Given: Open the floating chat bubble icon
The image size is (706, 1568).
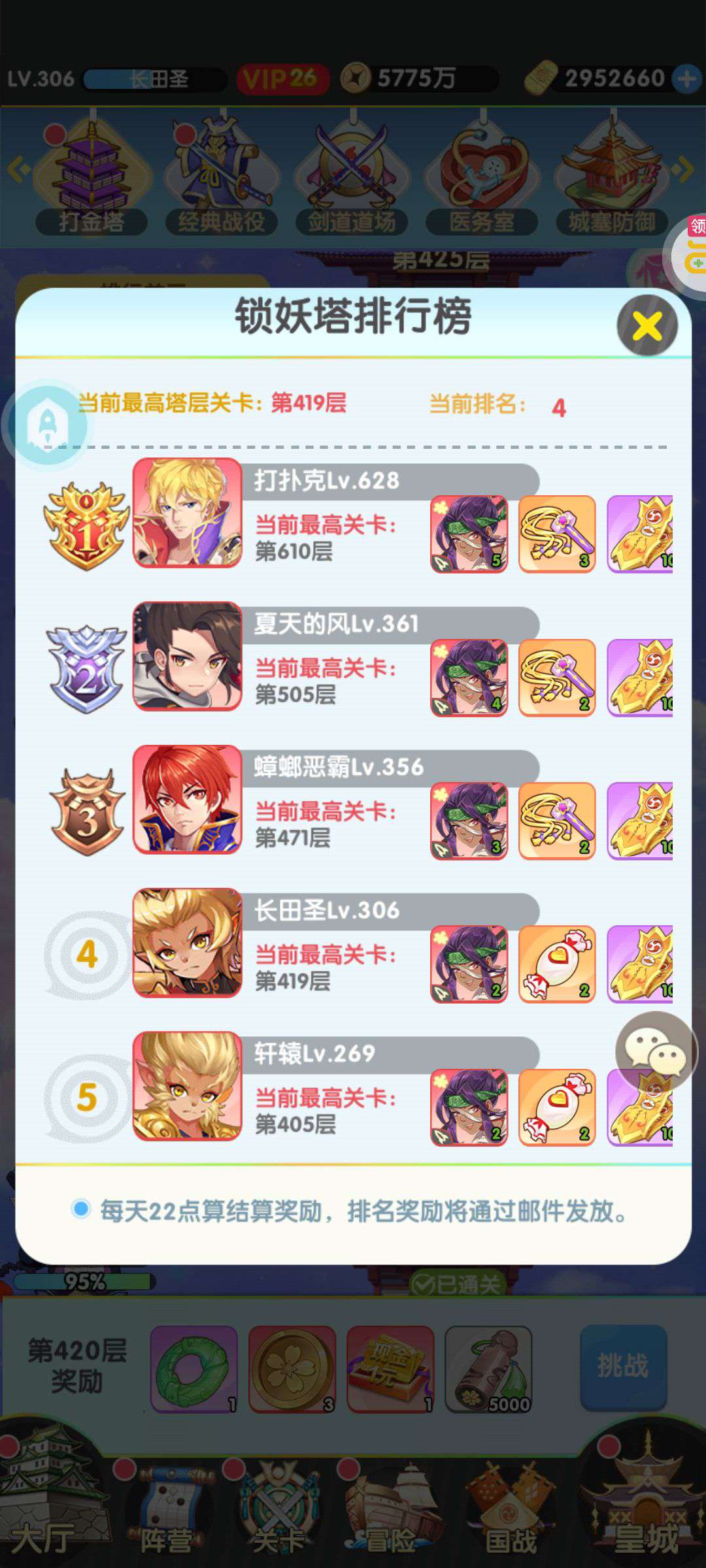Looking at the screenshot, I should [656, 1051].
